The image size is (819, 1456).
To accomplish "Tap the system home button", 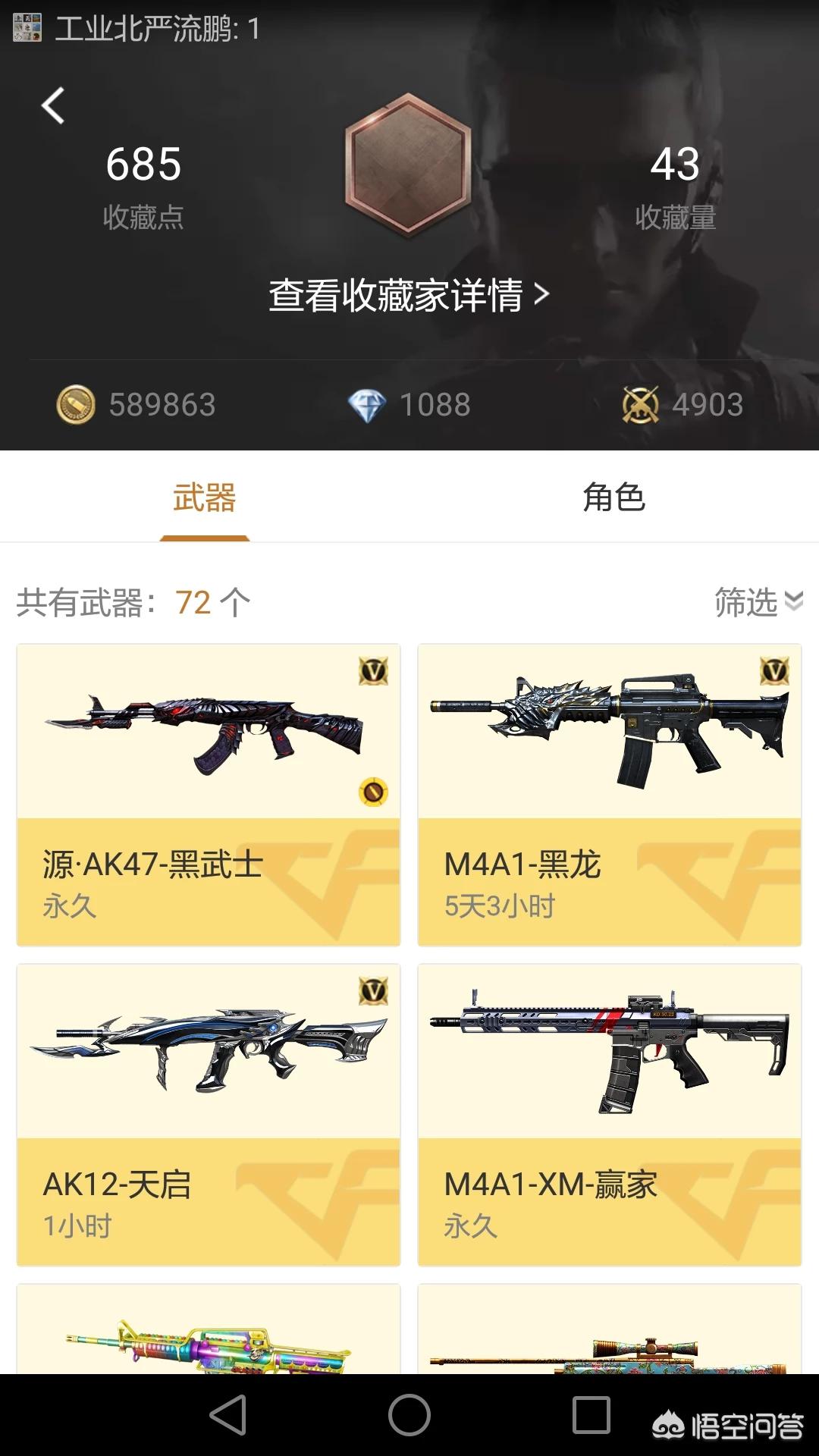I will pyautogui.click(x=409, y=1415).
